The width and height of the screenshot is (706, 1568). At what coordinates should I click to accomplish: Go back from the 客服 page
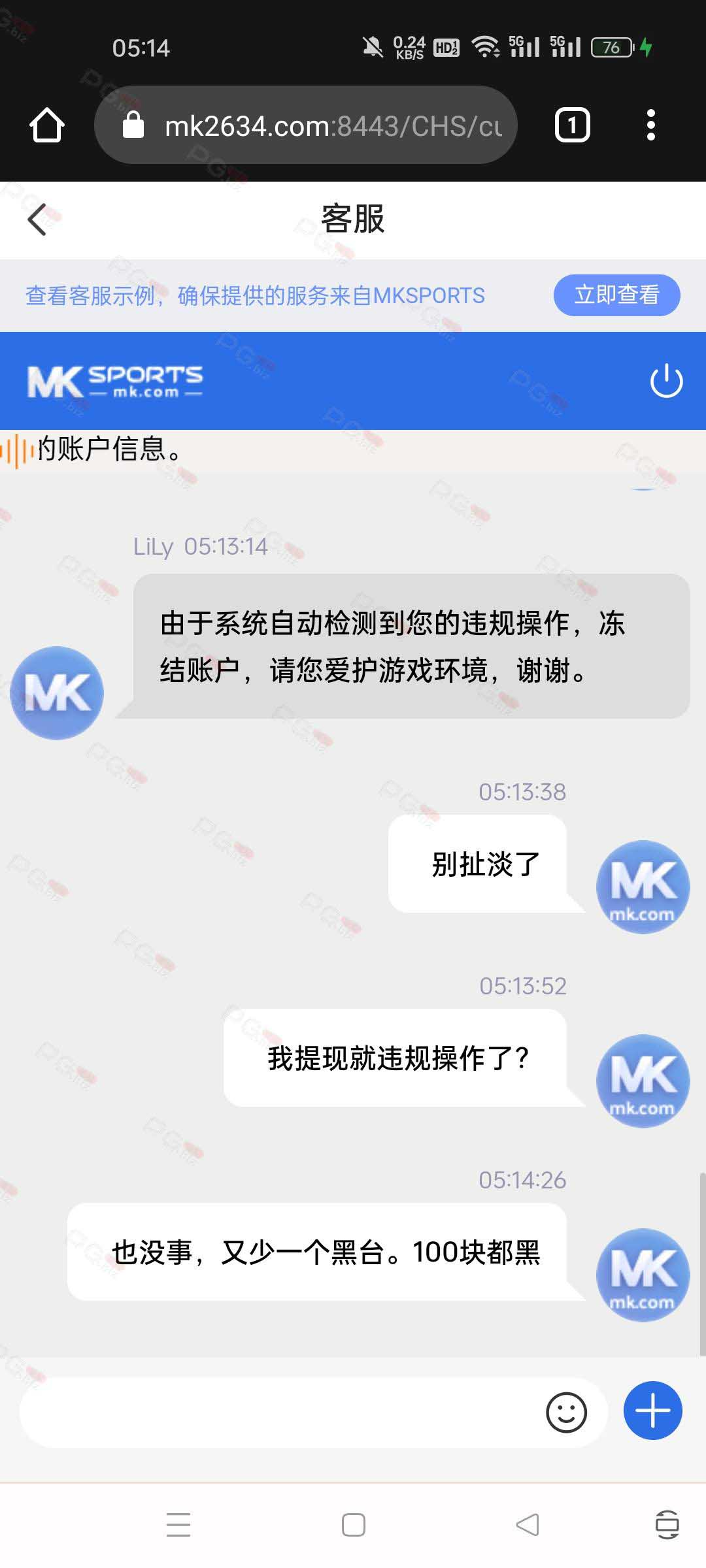tap(37, 219)
